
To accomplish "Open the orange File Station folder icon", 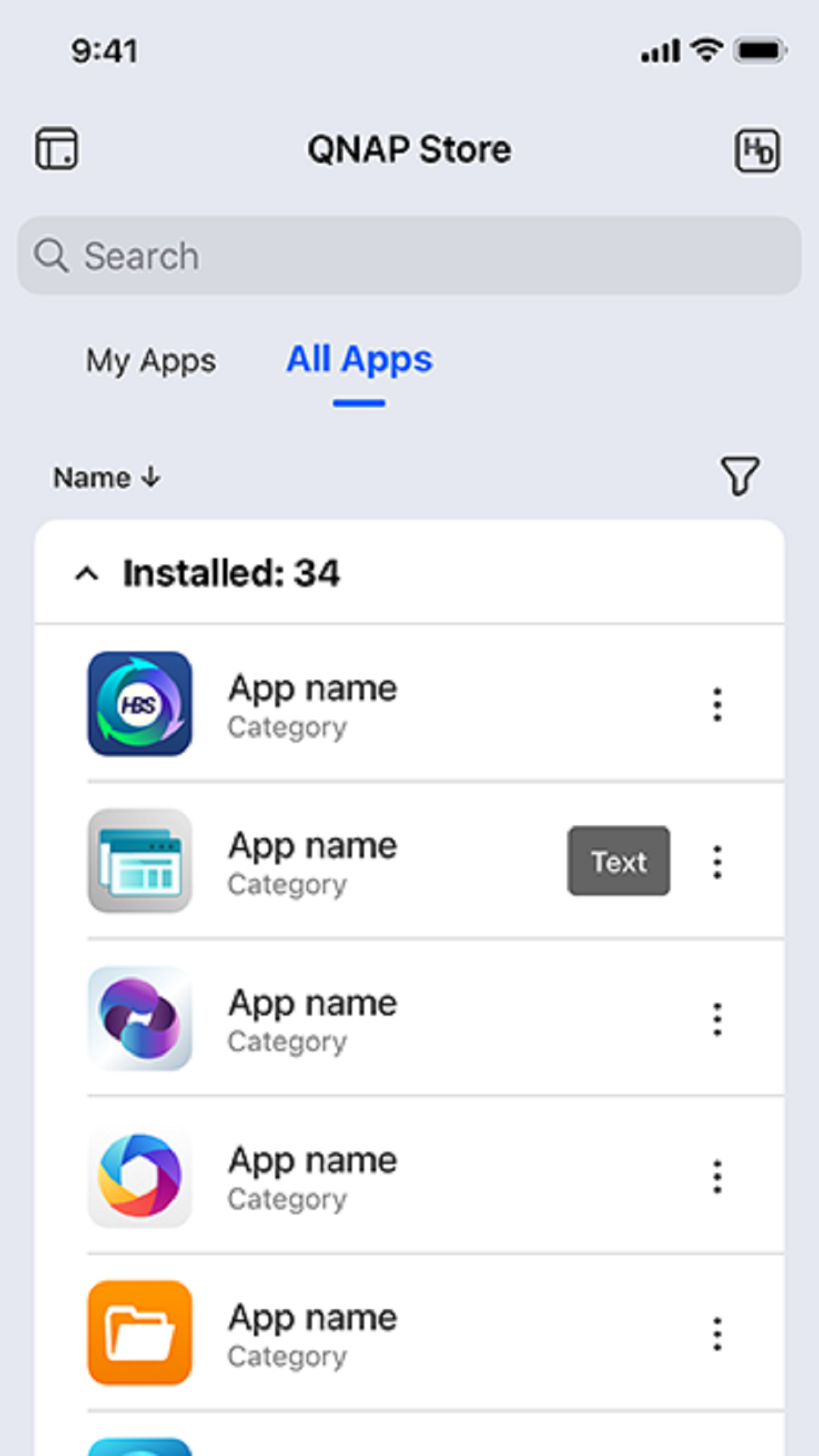I will pyautogui.click(x=140, y=1333).
